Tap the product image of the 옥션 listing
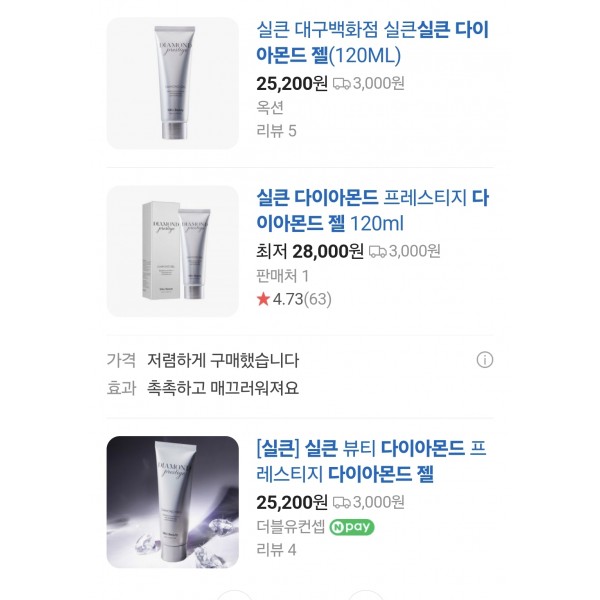The width and height of the screenshot is (600, 600). (172, 82)
